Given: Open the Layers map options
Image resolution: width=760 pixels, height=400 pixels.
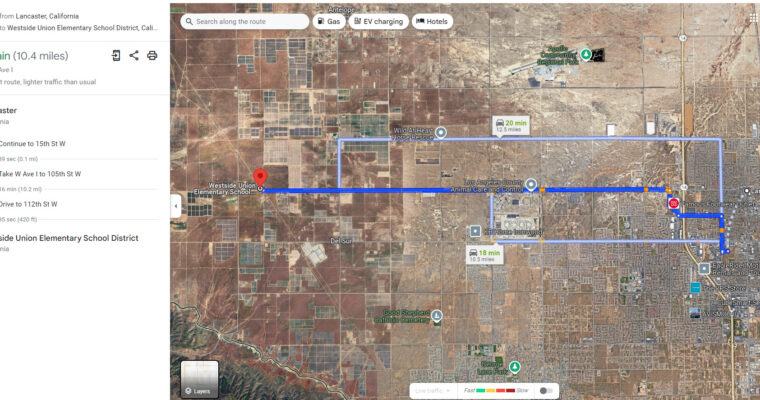Looking at the screenshot, I should coord(200,379).
